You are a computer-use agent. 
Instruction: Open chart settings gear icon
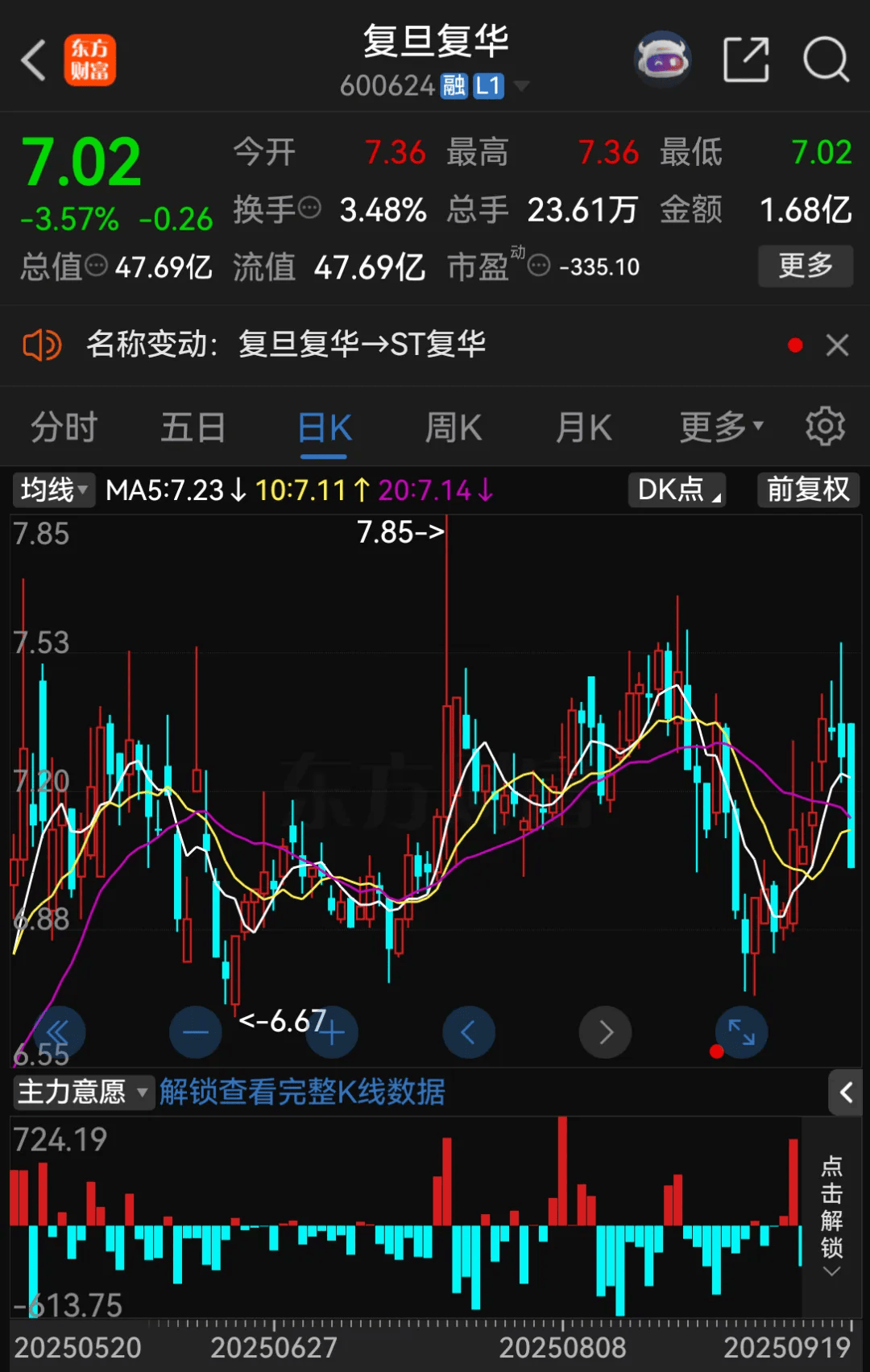826,428
